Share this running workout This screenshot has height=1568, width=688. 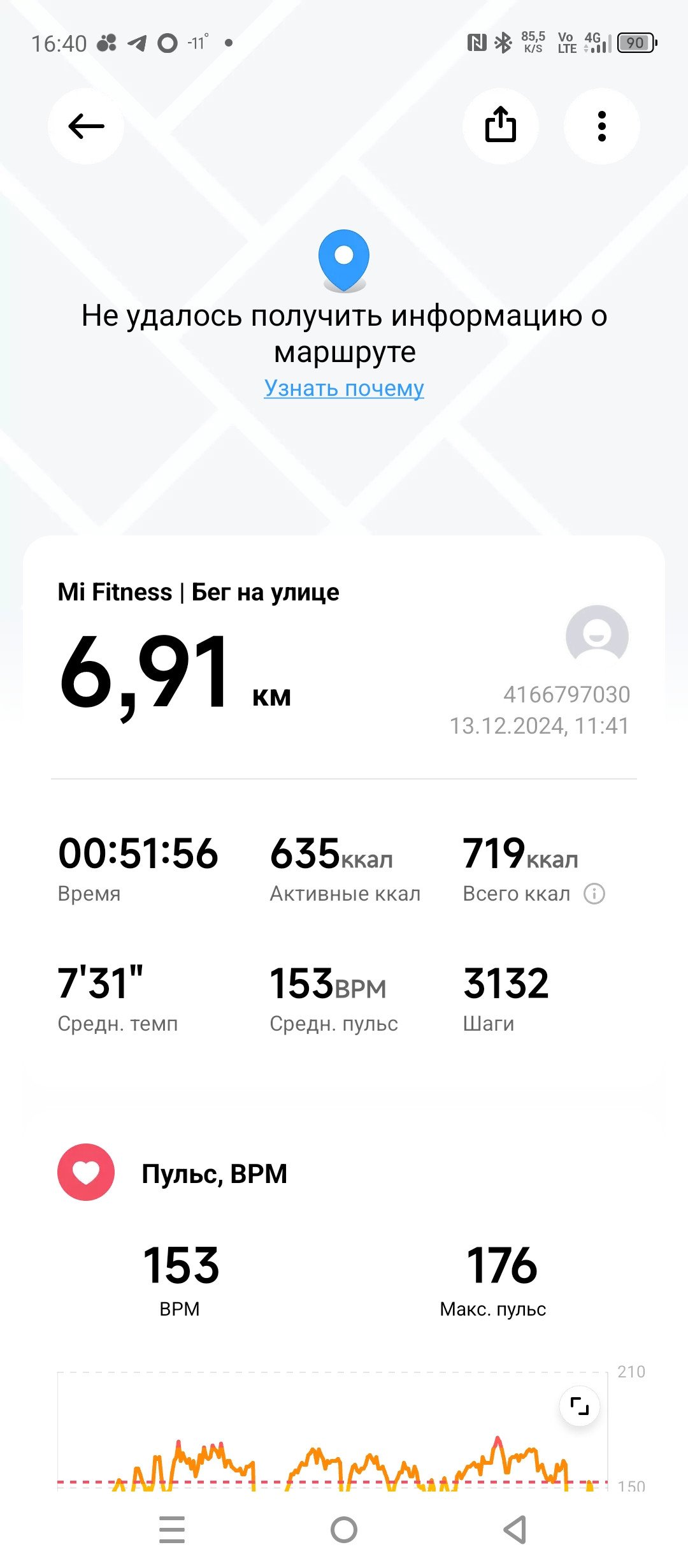tap(501, 126)
